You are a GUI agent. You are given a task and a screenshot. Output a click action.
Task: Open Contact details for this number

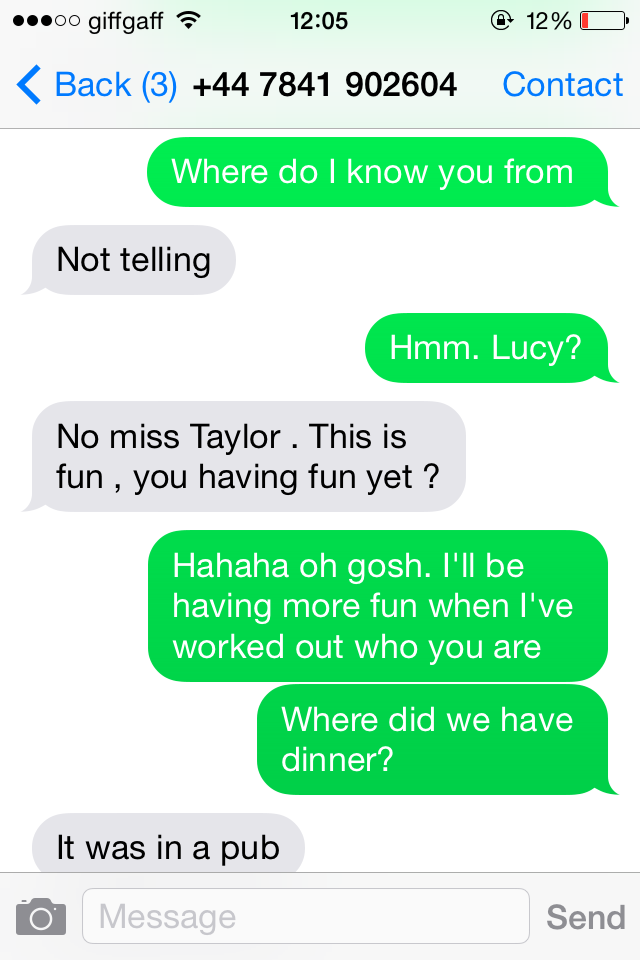pos(562,86)
